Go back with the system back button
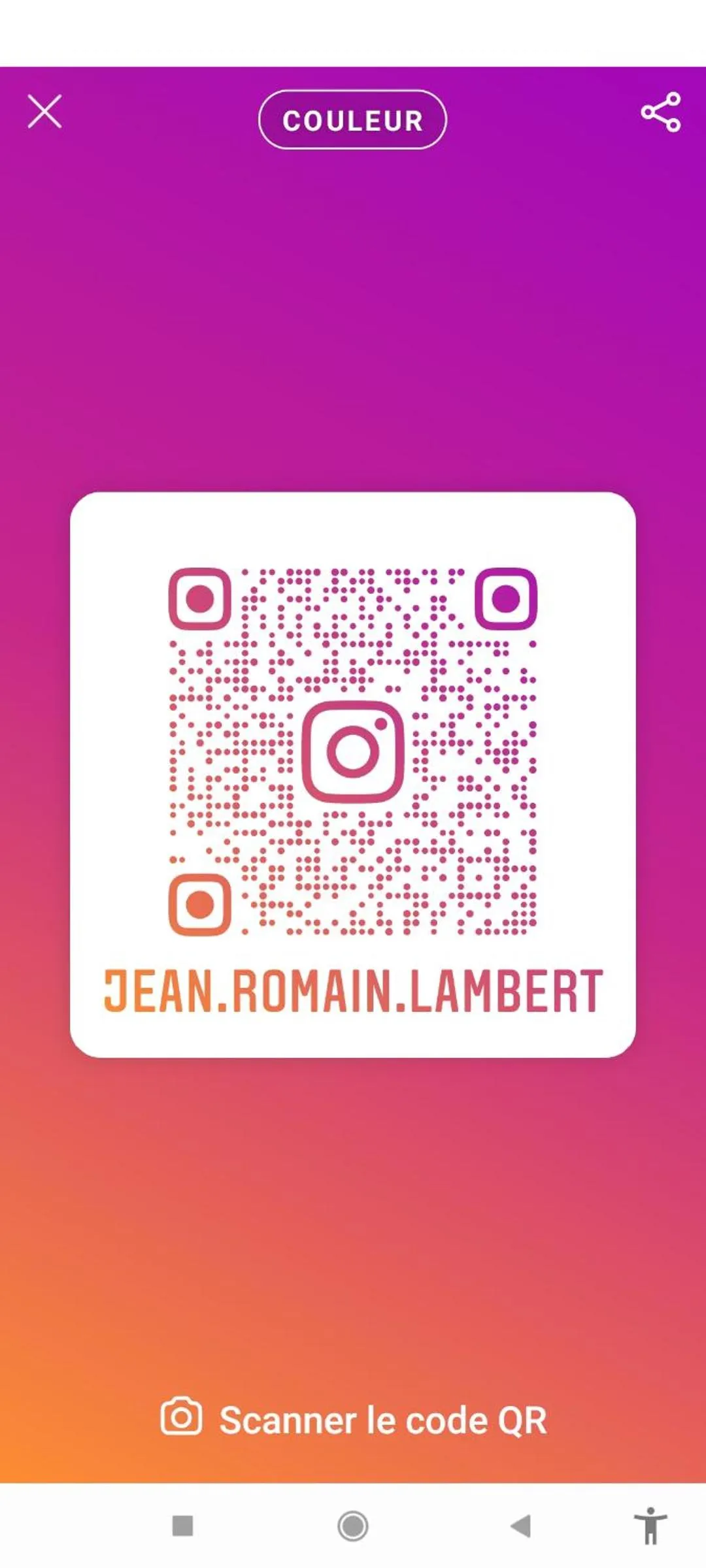This screenshot has height=1568, width=706. point(521,1526)
